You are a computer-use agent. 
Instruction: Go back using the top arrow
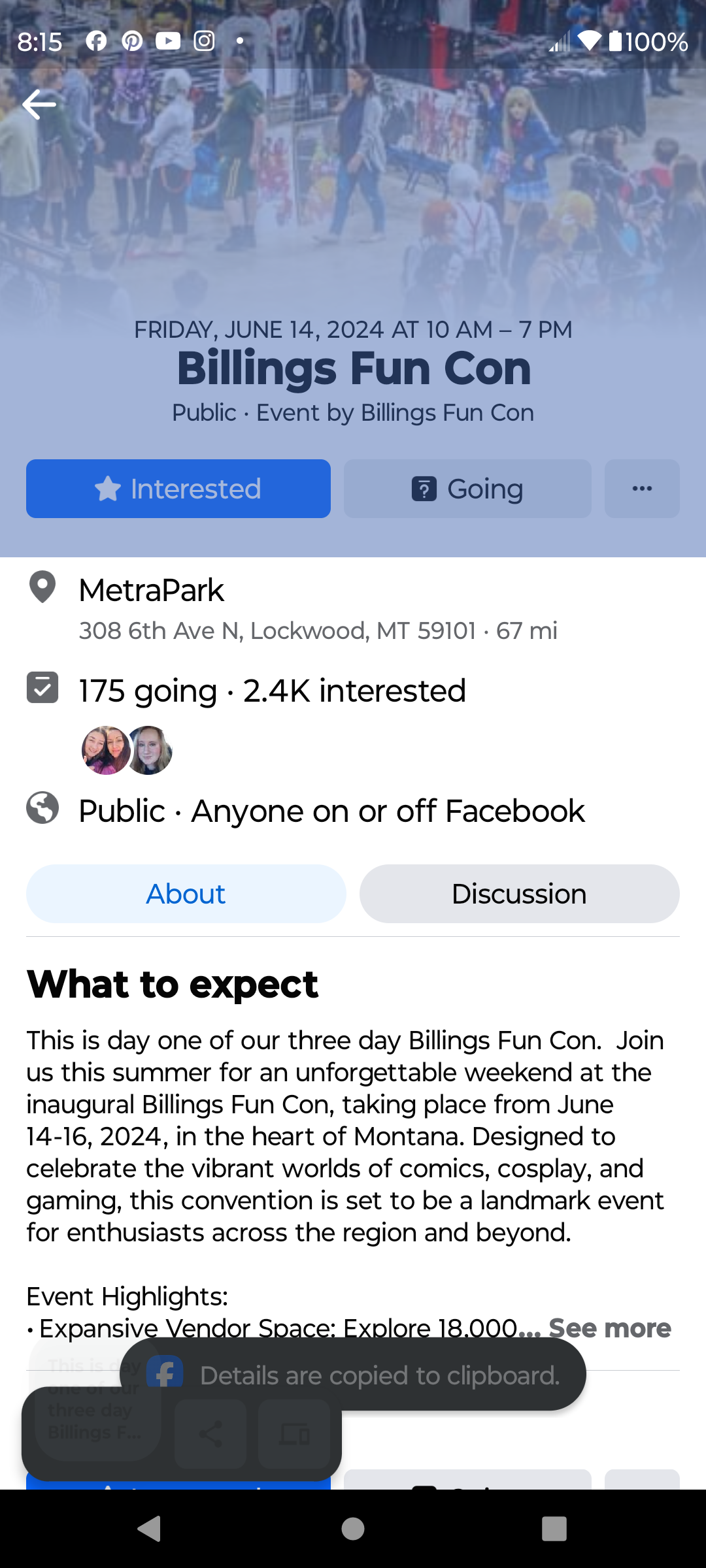tap(39, 105)
